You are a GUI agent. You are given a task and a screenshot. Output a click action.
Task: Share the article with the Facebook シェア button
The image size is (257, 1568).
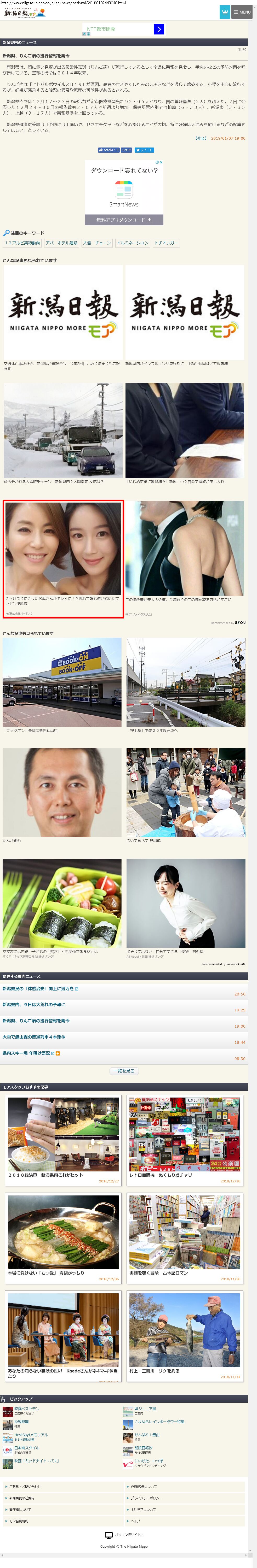(126, 150)
